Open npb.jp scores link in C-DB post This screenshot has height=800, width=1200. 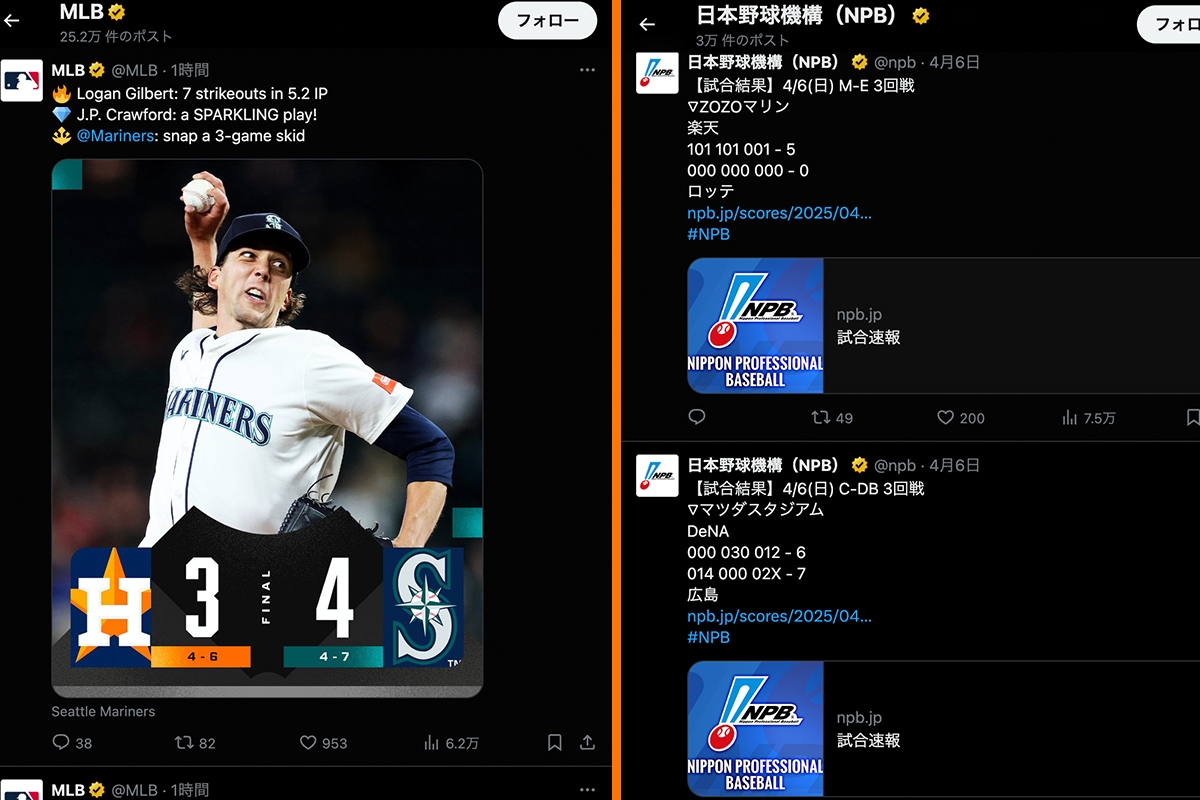click(779, 616)
